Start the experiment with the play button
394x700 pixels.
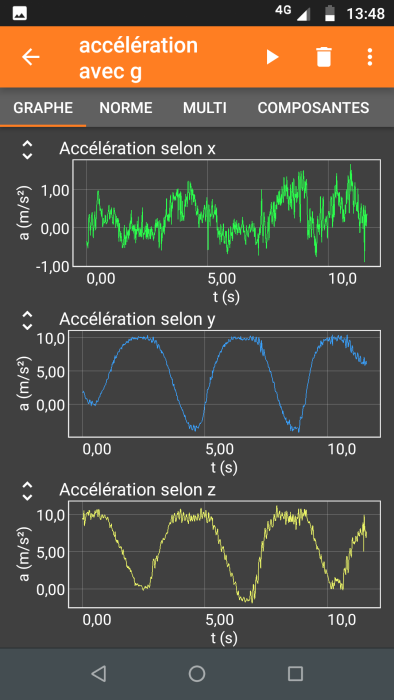[273, 57]
